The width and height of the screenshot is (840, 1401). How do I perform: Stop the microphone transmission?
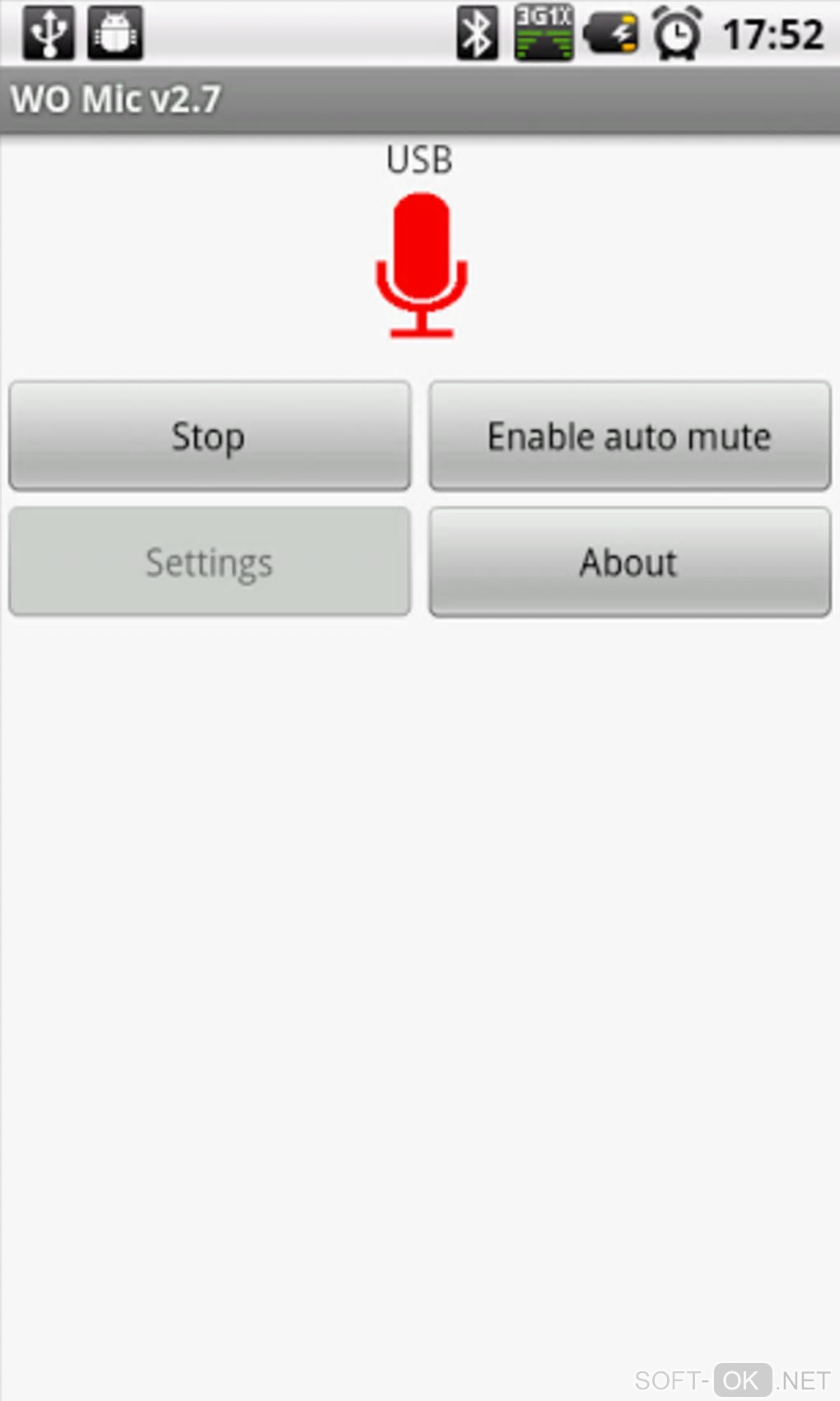[x=209, y=436]
